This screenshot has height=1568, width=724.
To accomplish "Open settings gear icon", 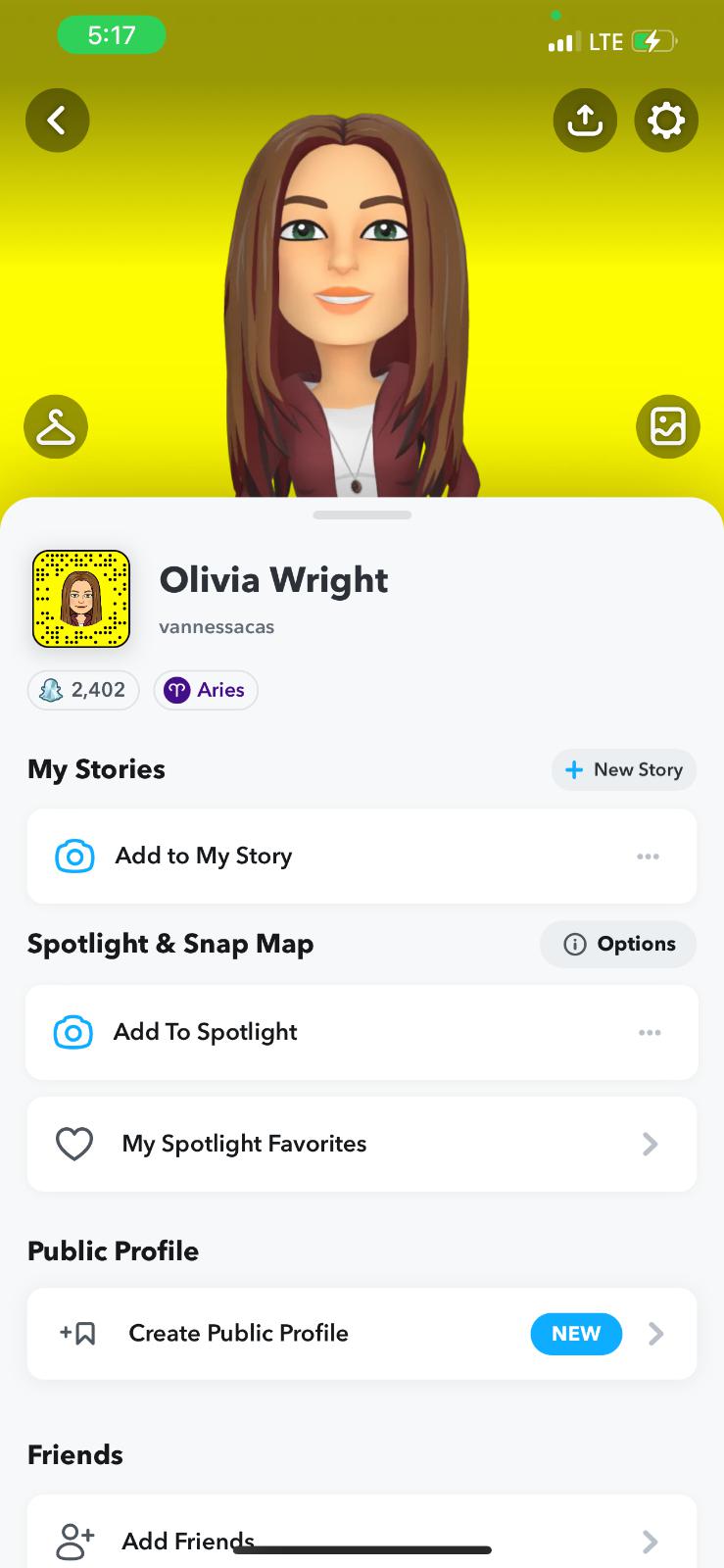I will point(666,121).
